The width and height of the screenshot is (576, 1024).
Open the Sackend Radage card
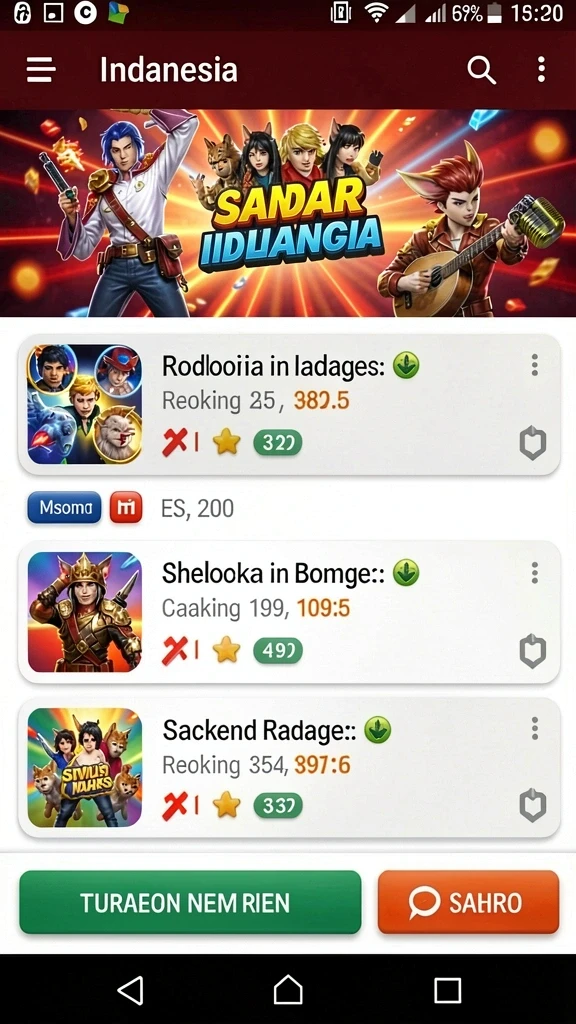point(289,767)
